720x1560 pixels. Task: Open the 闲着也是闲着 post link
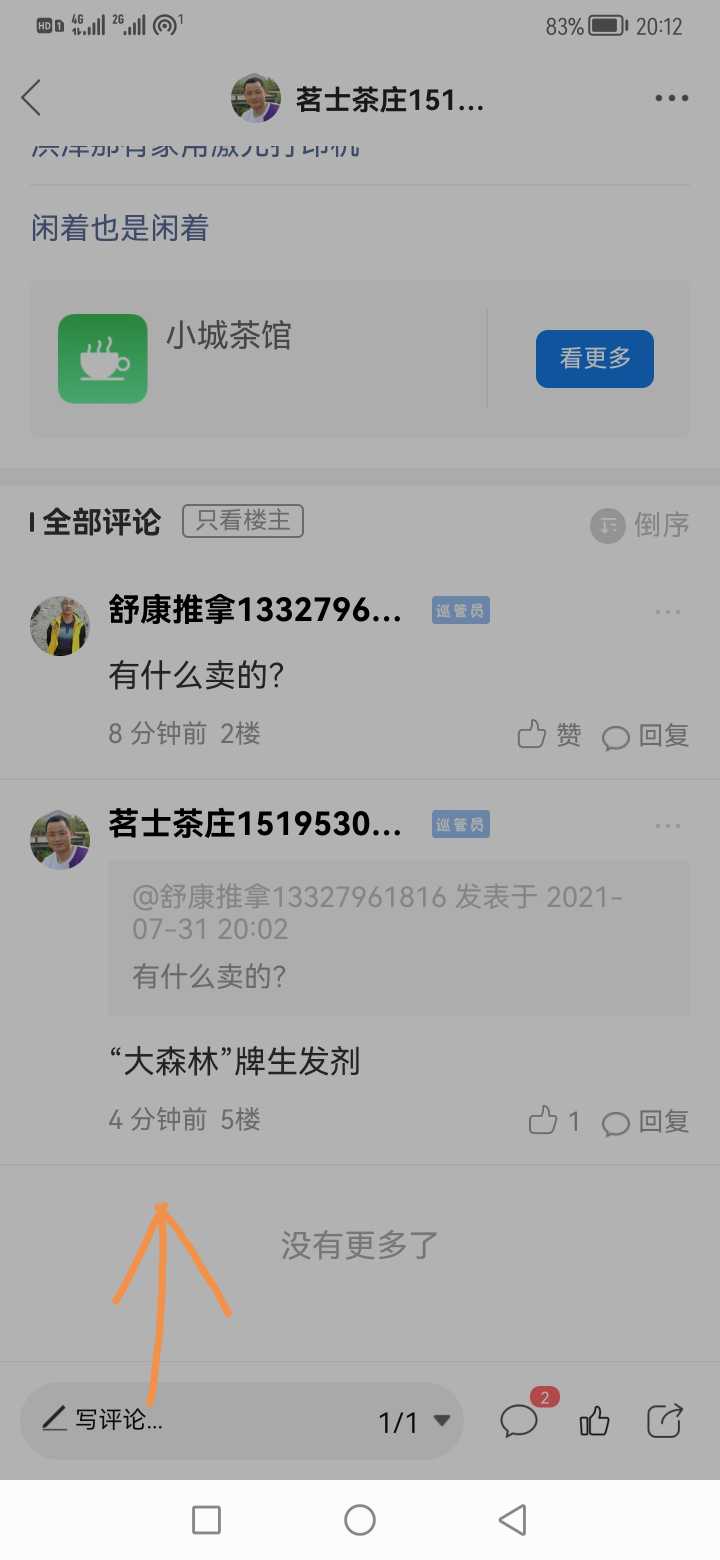pyautogui.click(x=119, y=228)
